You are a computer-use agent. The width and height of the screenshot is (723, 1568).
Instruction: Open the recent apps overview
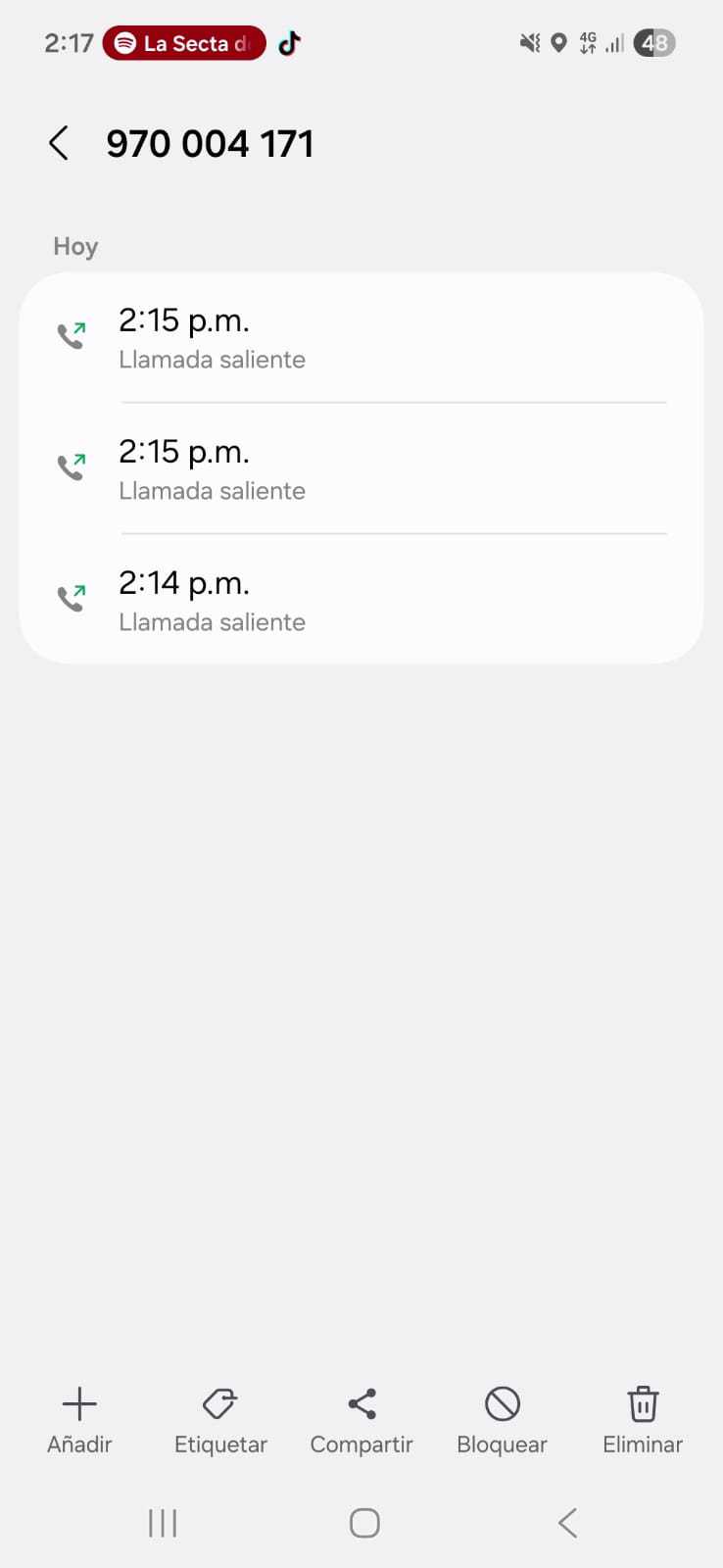point(163,1523)
